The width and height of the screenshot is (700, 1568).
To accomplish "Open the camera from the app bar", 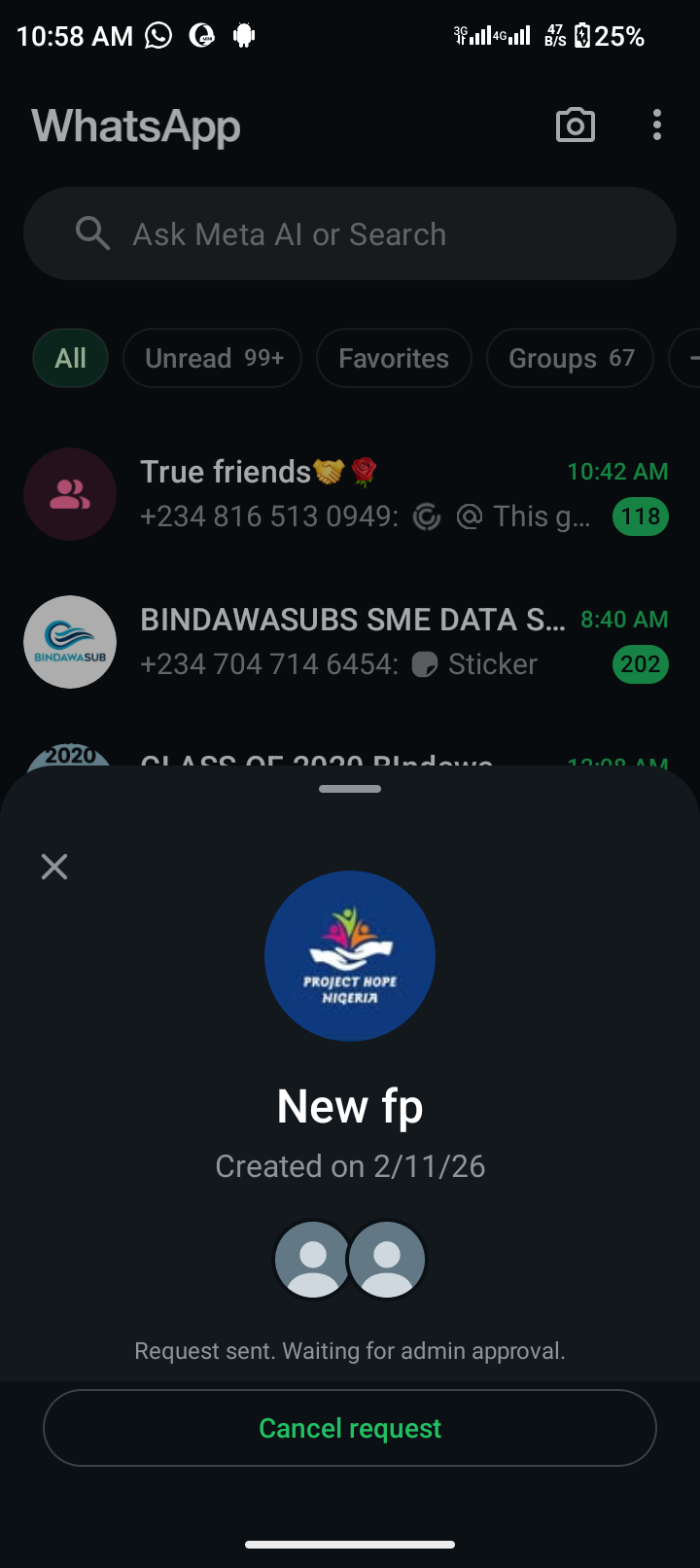I will [x=575, y=125].
